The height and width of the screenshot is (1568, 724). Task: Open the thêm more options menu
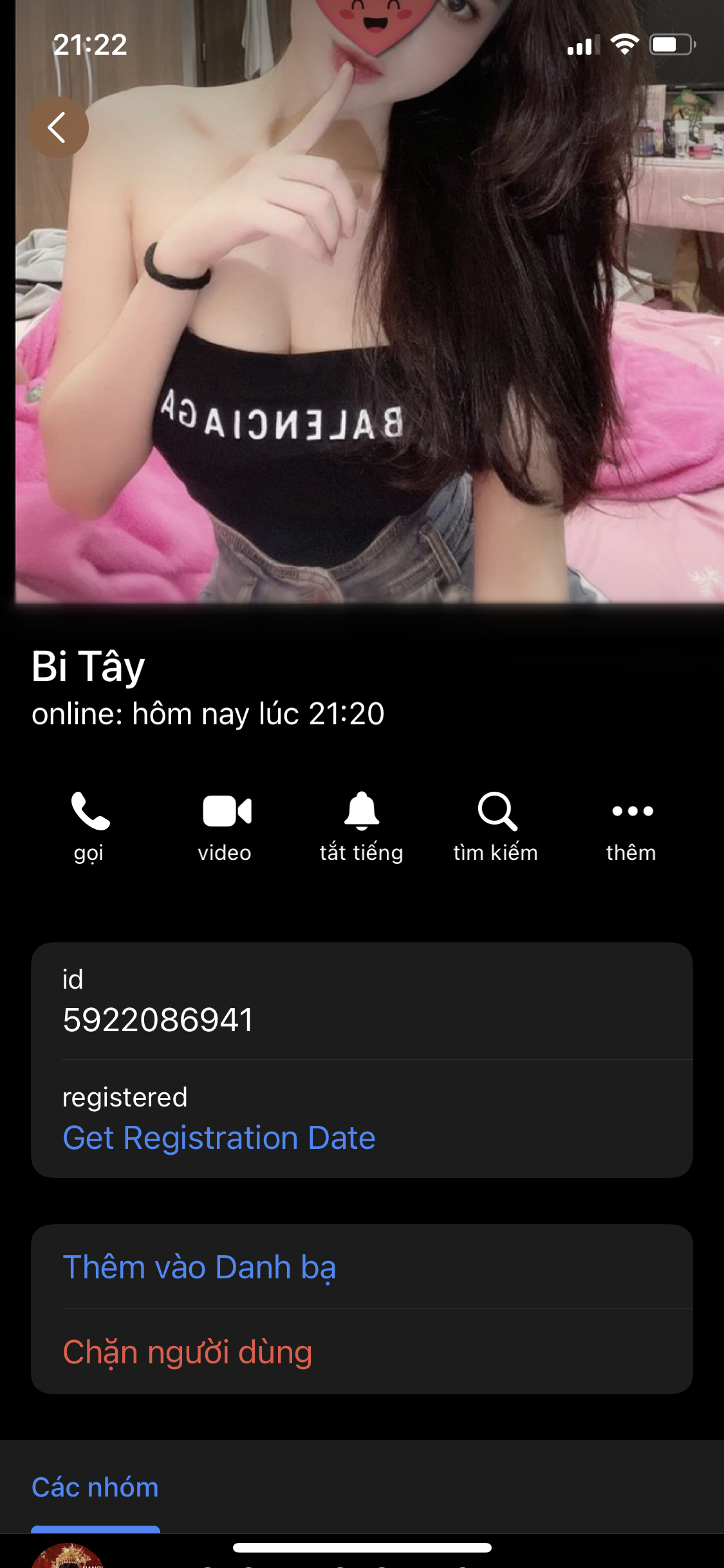[631, 825]
